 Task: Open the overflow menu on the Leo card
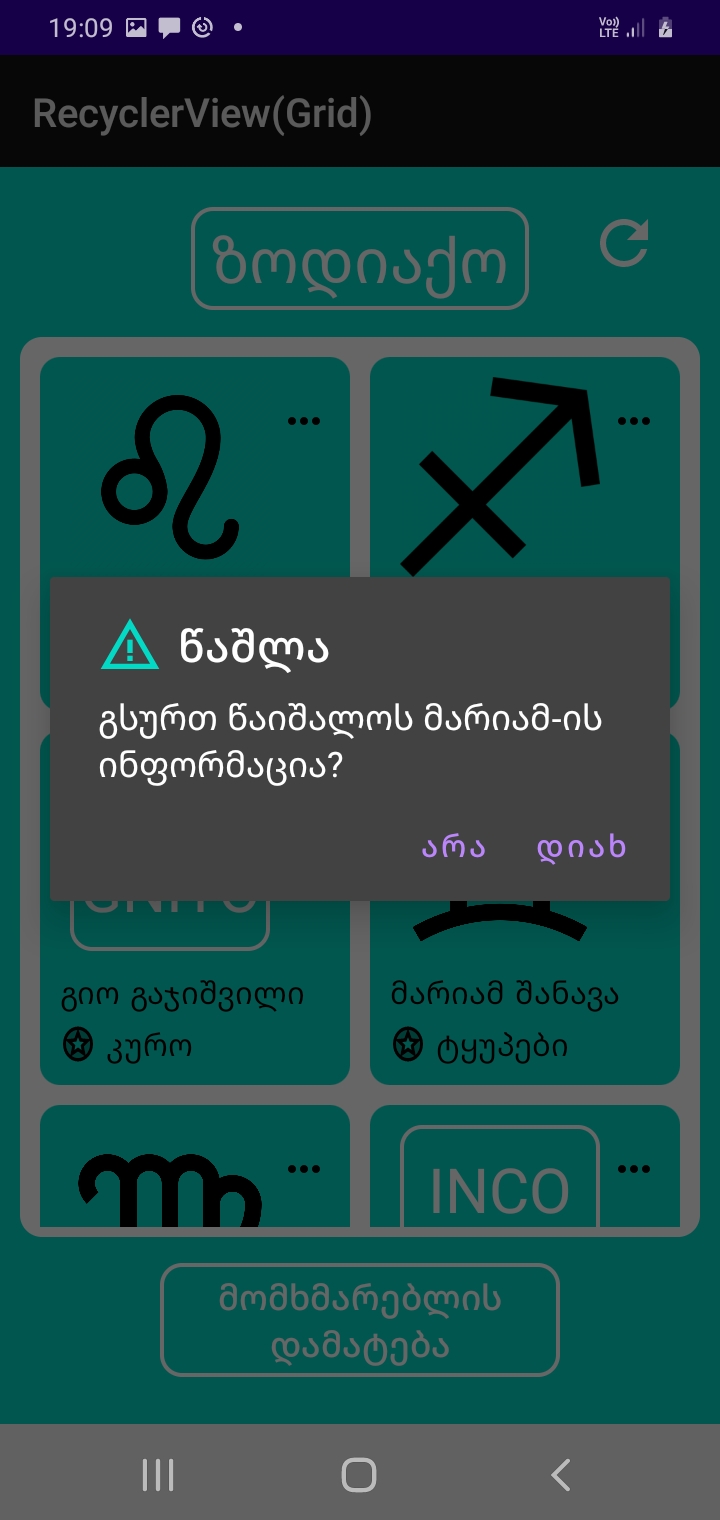(x=303, y=419)
